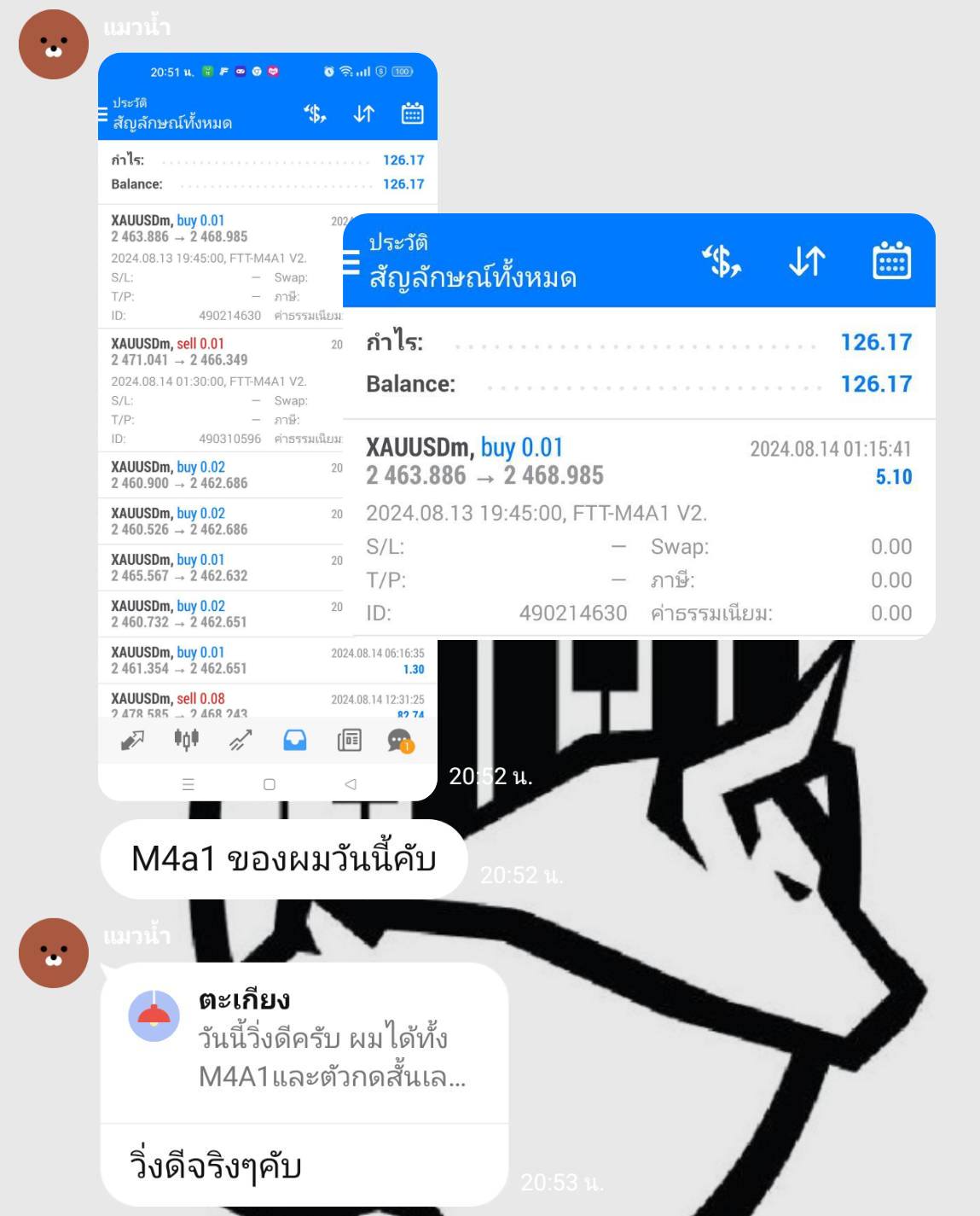Open แมวน้ำ's avatar beside the image message
Image resolution: width=980 pixels, height=1216 pixels.
[53, 44]
